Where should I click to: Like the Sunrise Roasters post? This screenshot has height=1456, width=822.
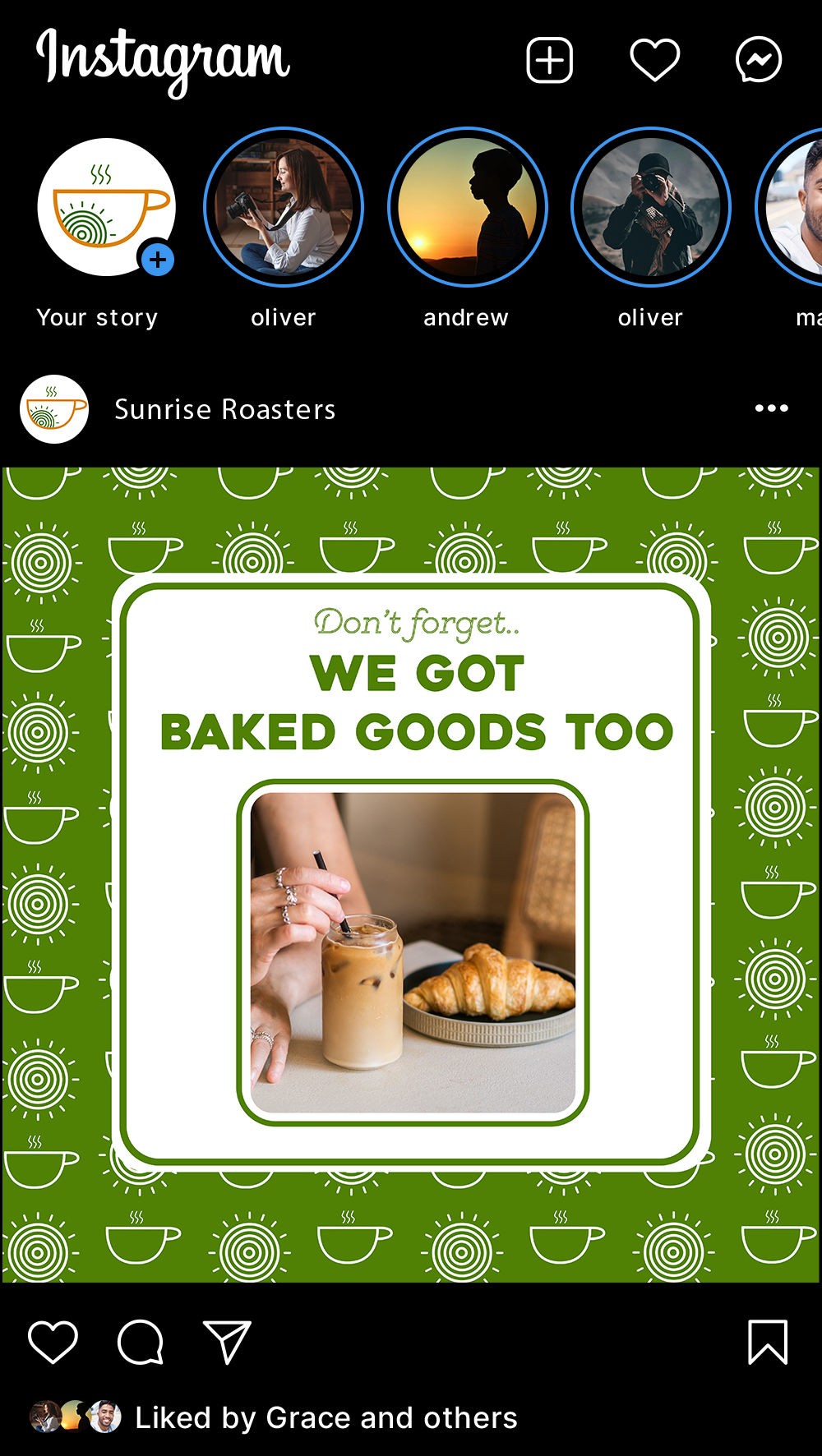tap(53, 1342)
